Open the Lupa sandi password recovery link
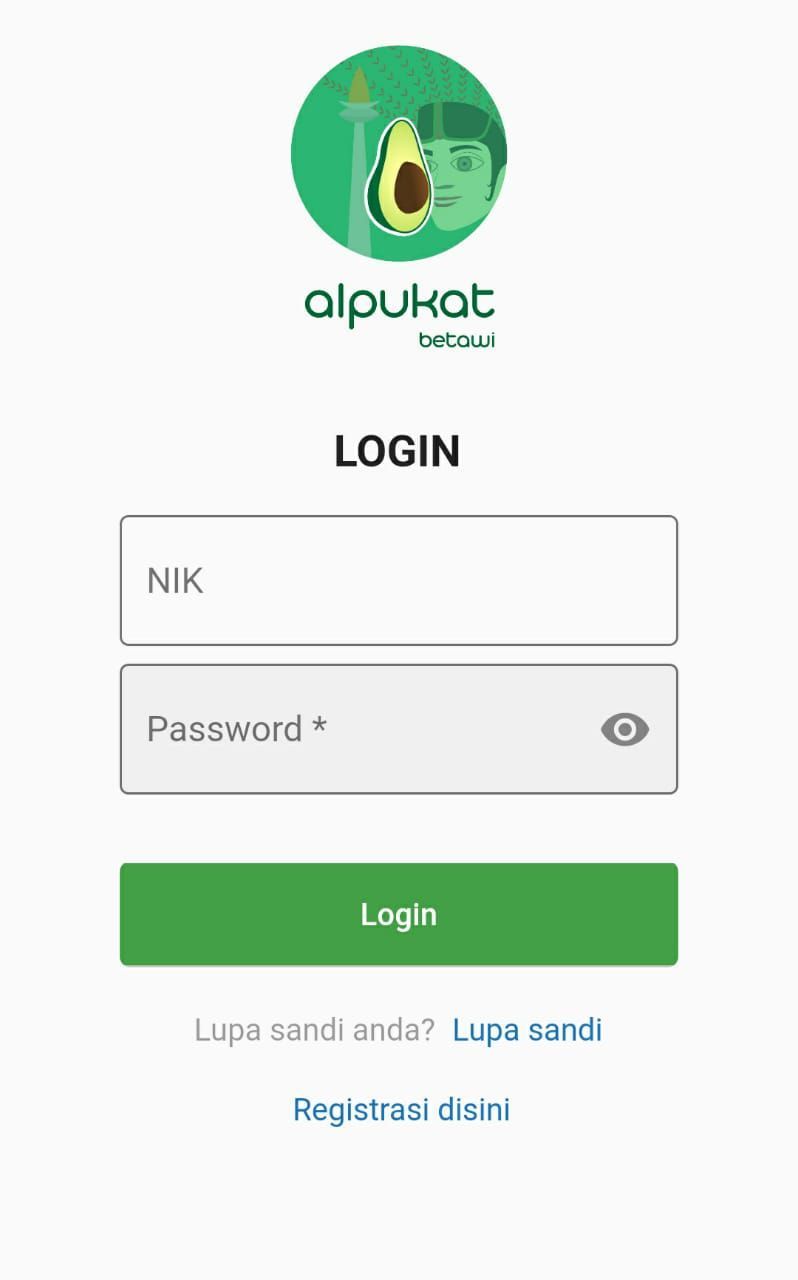 (527, 1029)
